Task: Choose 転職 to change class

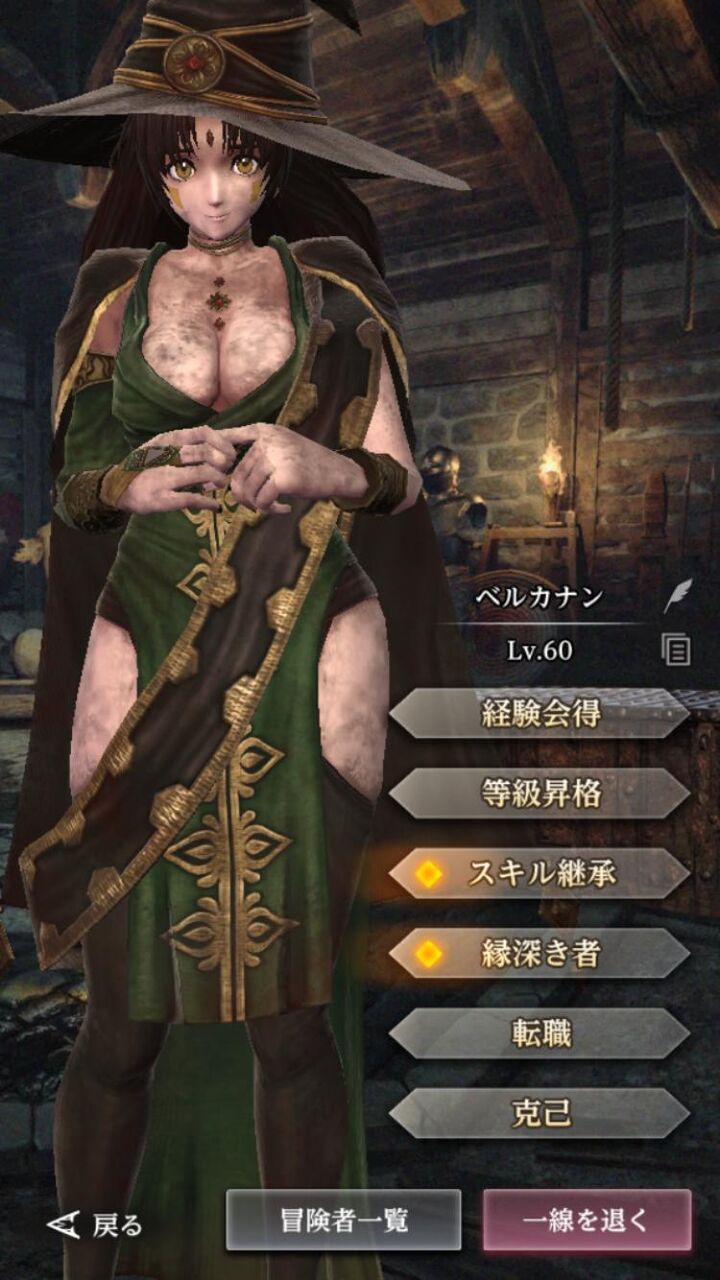Action: 540,1033
